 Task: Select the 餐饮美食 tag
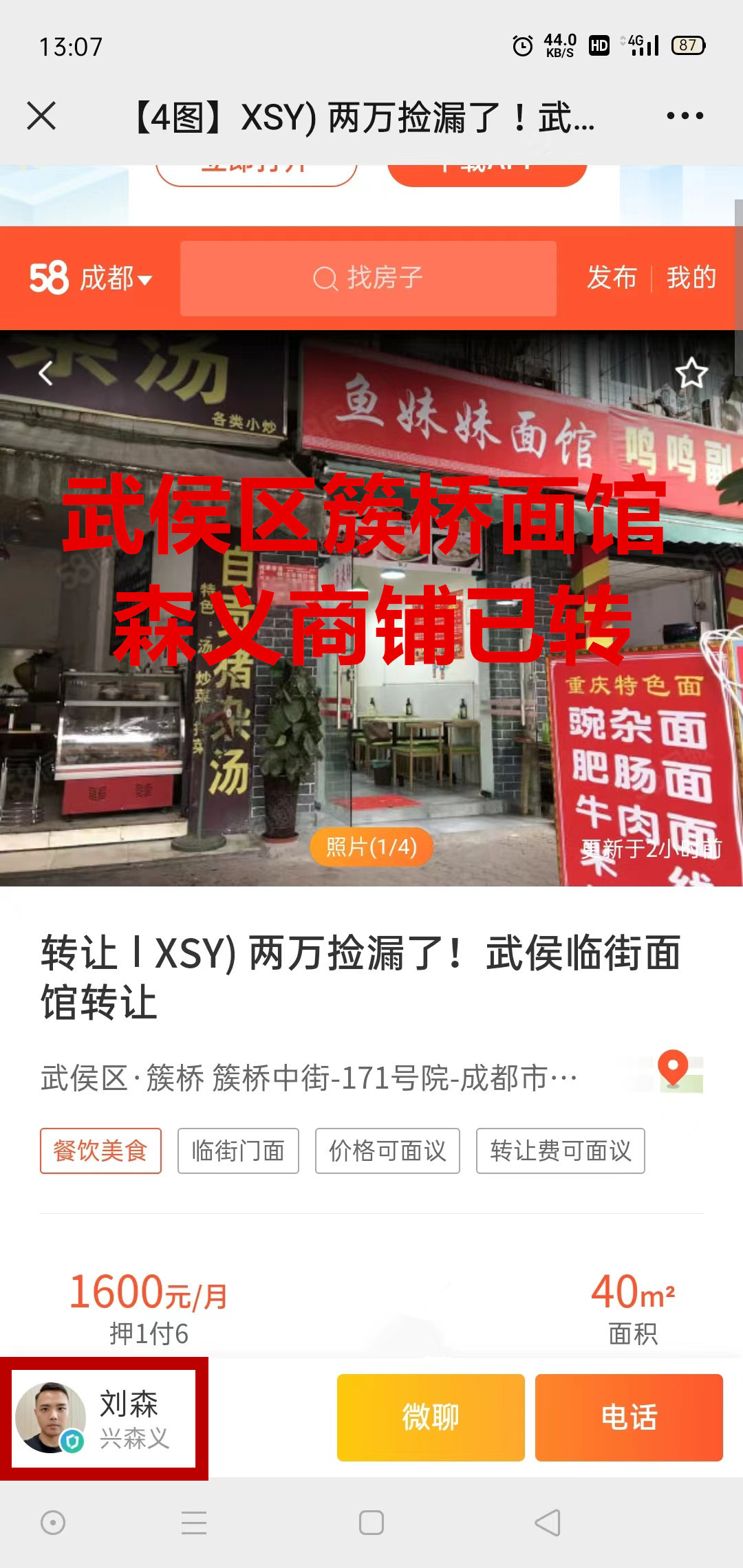pos(100,1151)
